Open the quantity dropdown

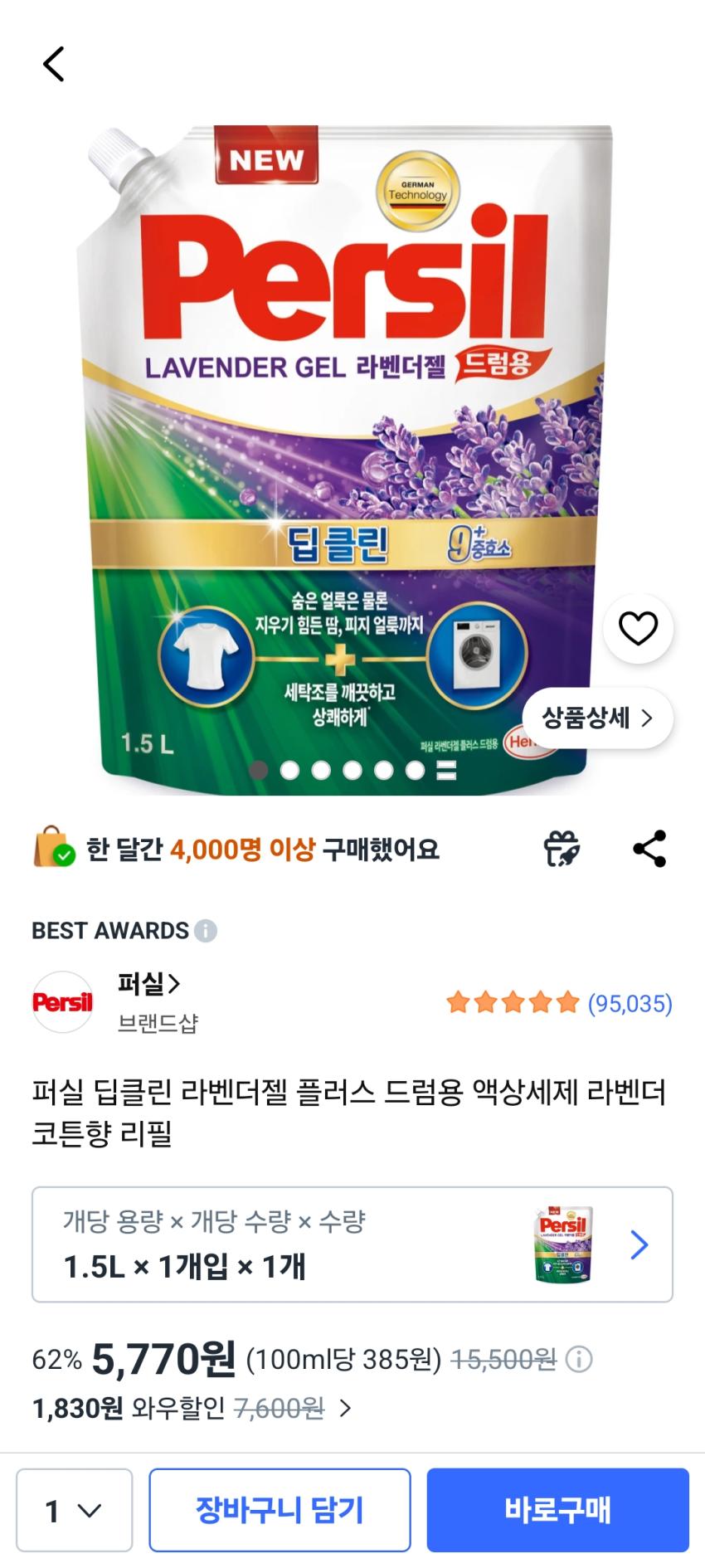tap(75, 1510)
